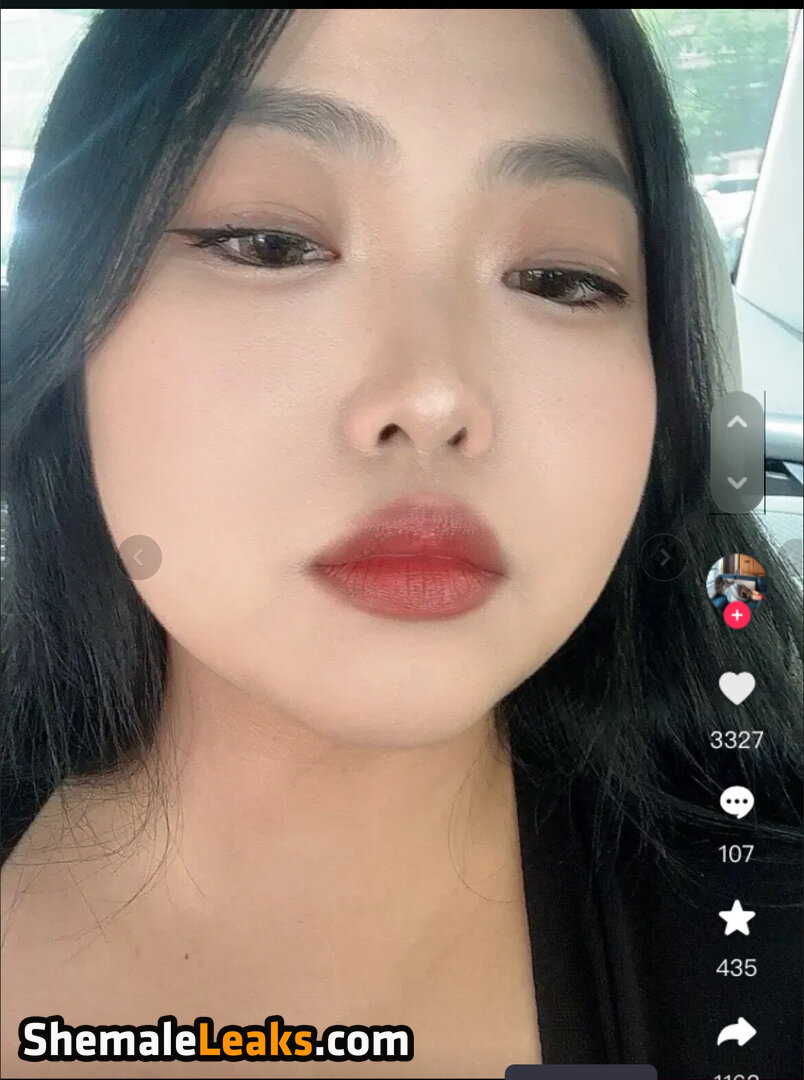
Task: Go to the previous video with up chevron
Action: [737, 422]
